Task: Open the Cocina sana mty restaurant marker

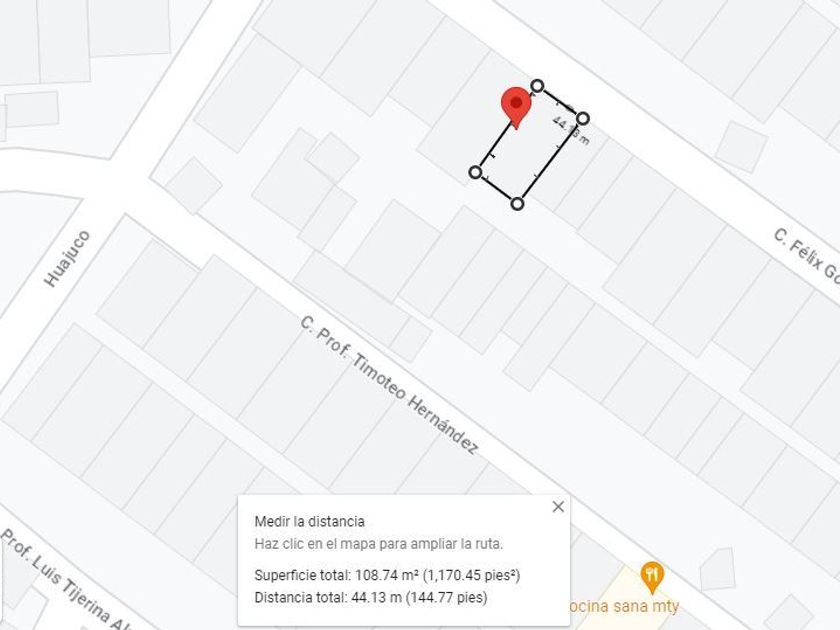Action: tap(652, 578)
